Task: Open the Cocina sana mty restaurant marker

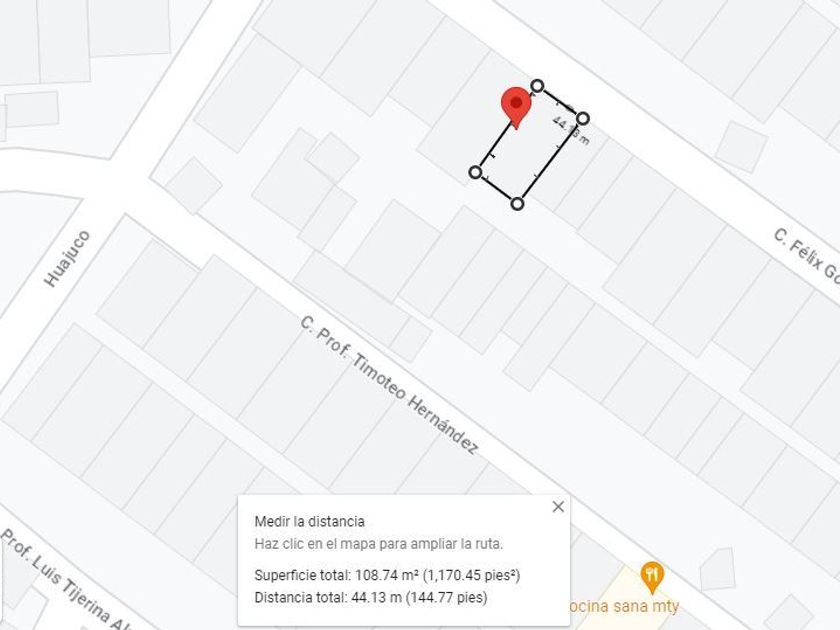Action: tap(652, 578)
